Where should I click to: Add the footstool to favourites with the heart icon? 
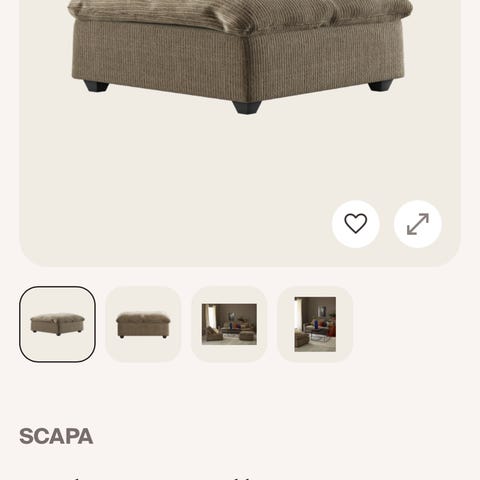coord(355,224)
